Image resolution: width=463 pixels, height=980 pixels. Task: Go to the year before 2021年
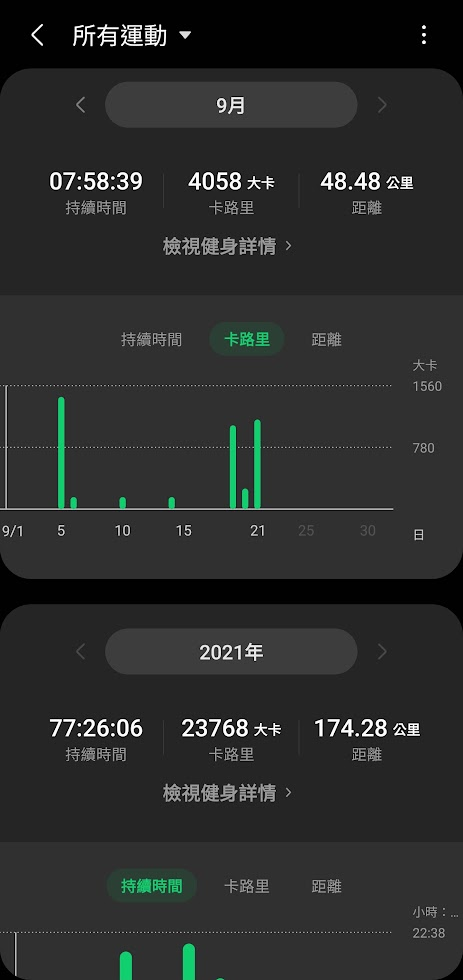click(x=81, y=652)
